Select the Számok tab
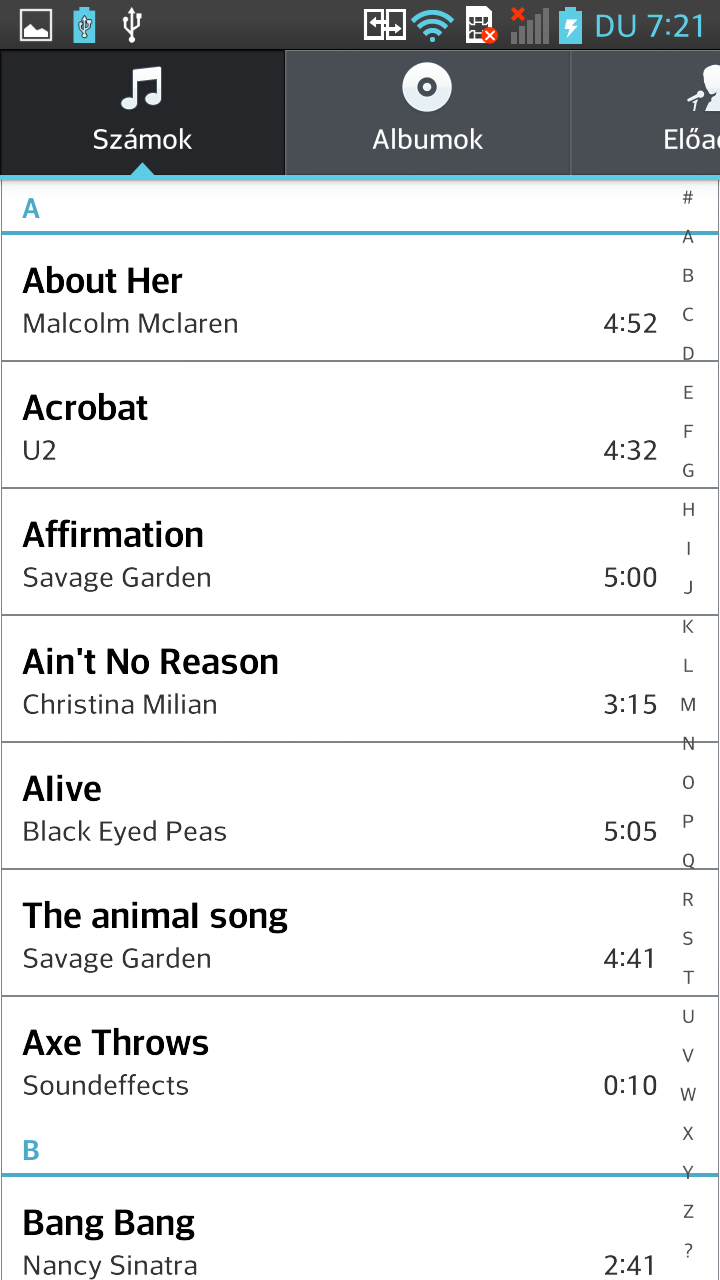The width and height of the screenshot is (720, 1280). [142, 113]
